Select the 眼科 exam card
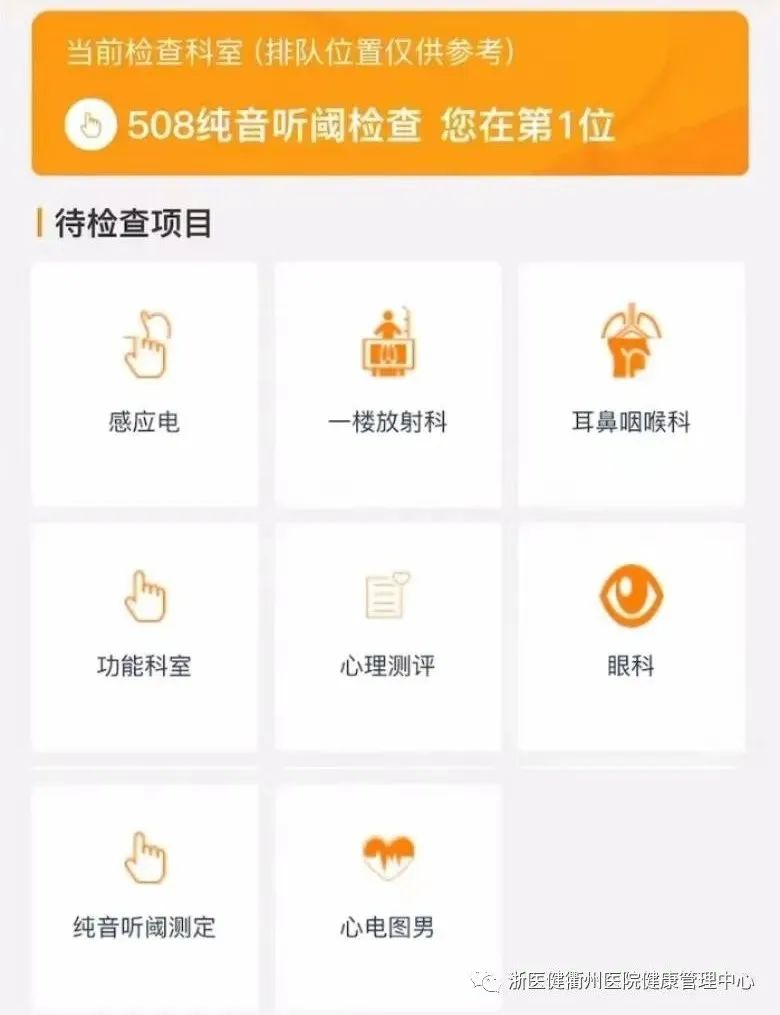 pyautogui.click(x=631, y=636)
